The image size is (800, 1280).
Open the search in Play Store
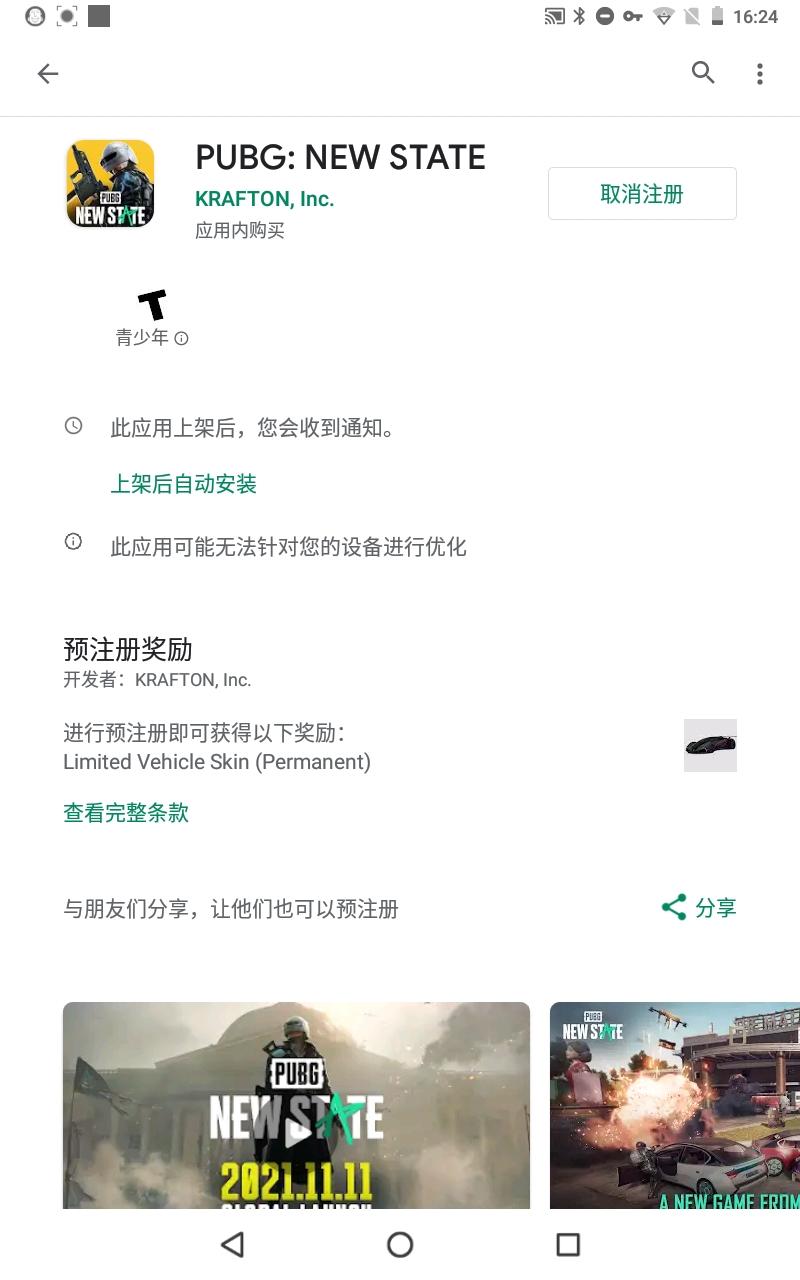point(703,73)
